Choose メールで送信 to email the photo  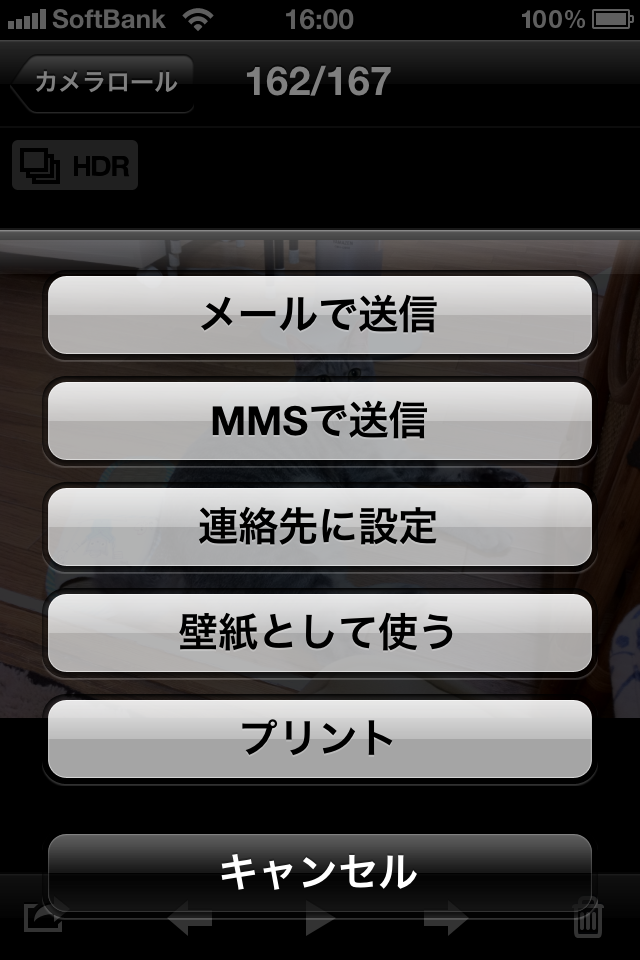coord(320,315)
